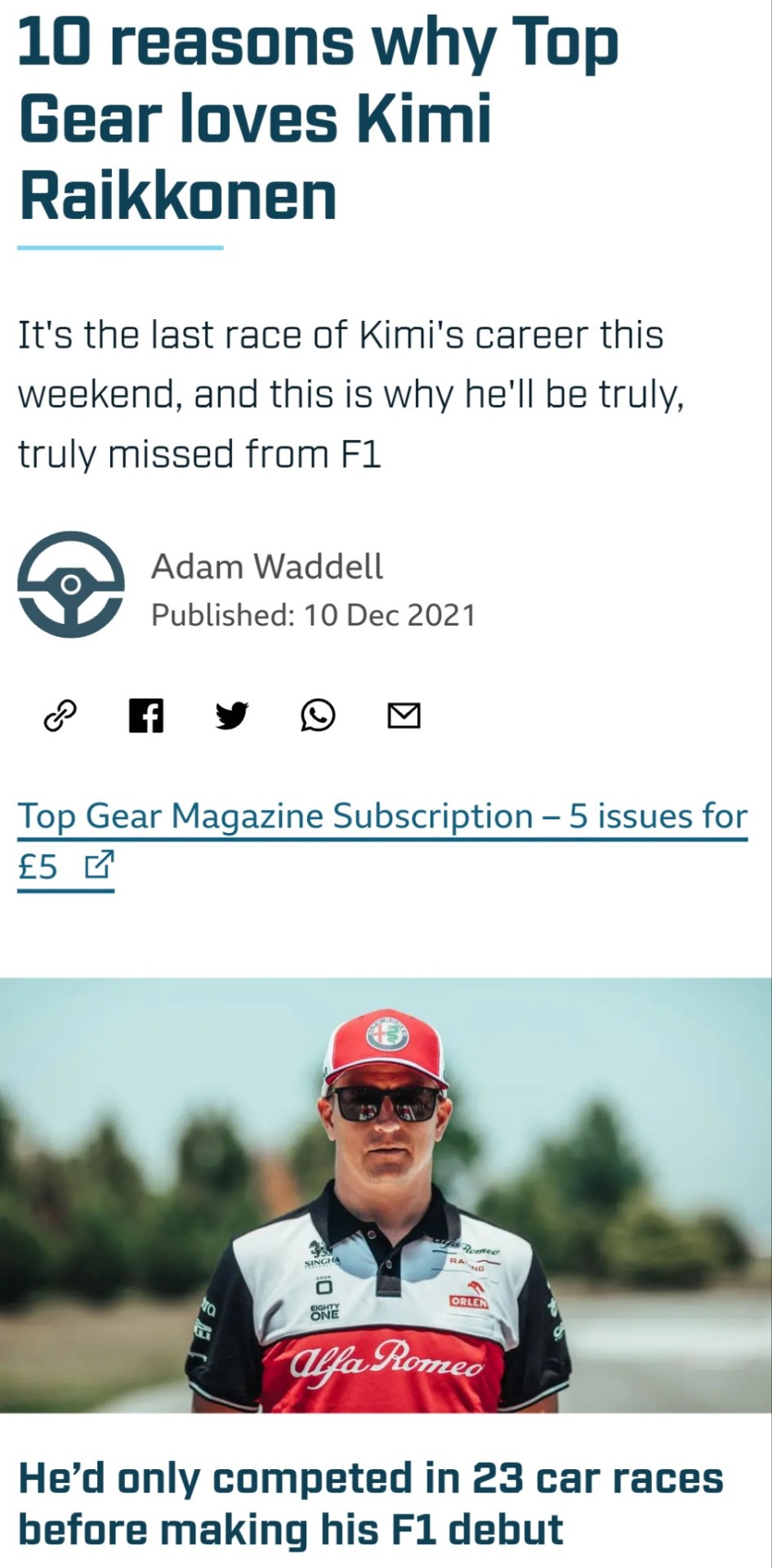Screen dimensions: 772x1568
Task: Share article on Facebook
Action: tap(146, 715)
